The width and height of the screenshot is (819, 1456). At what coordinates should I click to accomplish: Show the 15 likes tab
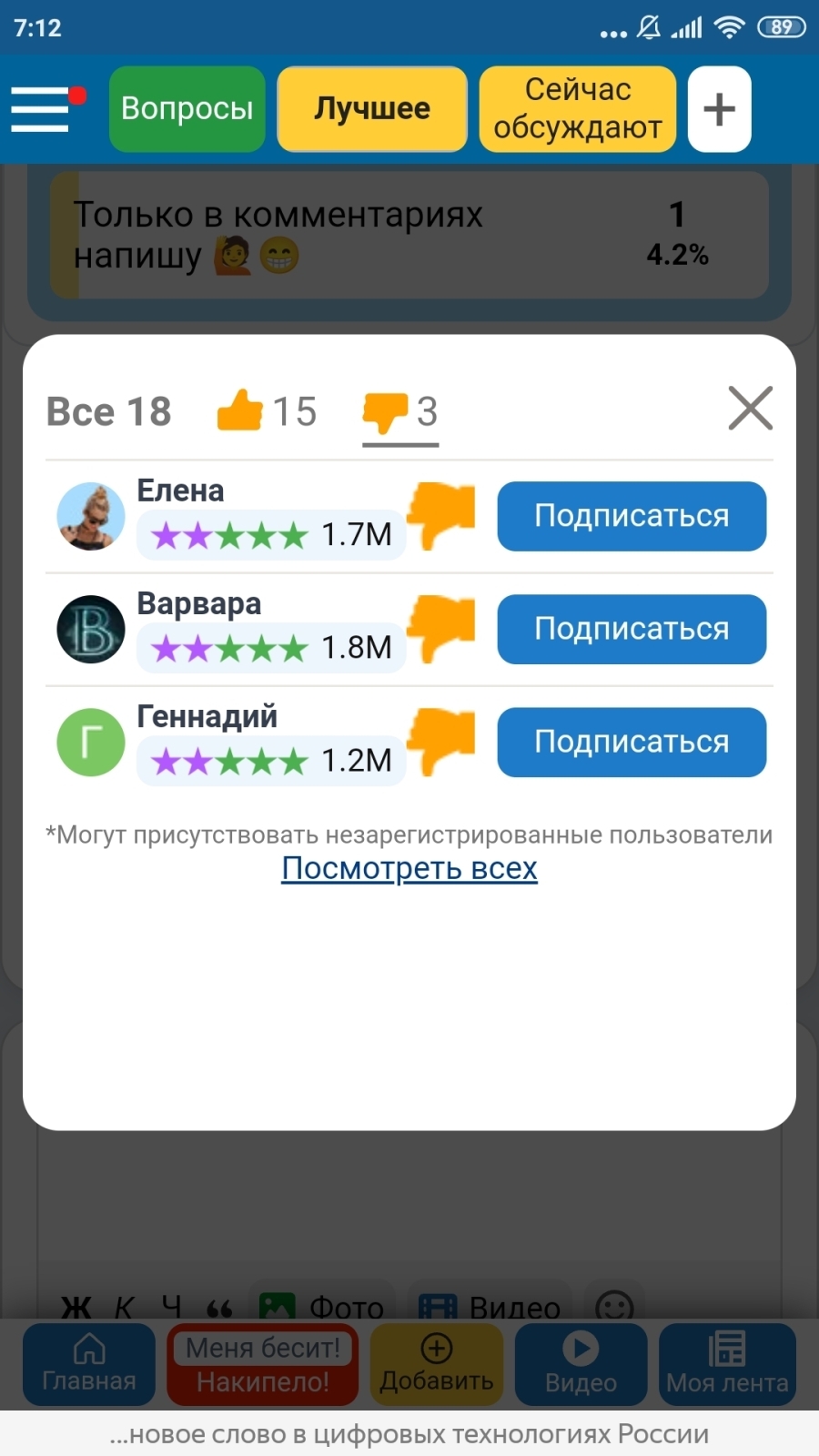pos(268,411)
